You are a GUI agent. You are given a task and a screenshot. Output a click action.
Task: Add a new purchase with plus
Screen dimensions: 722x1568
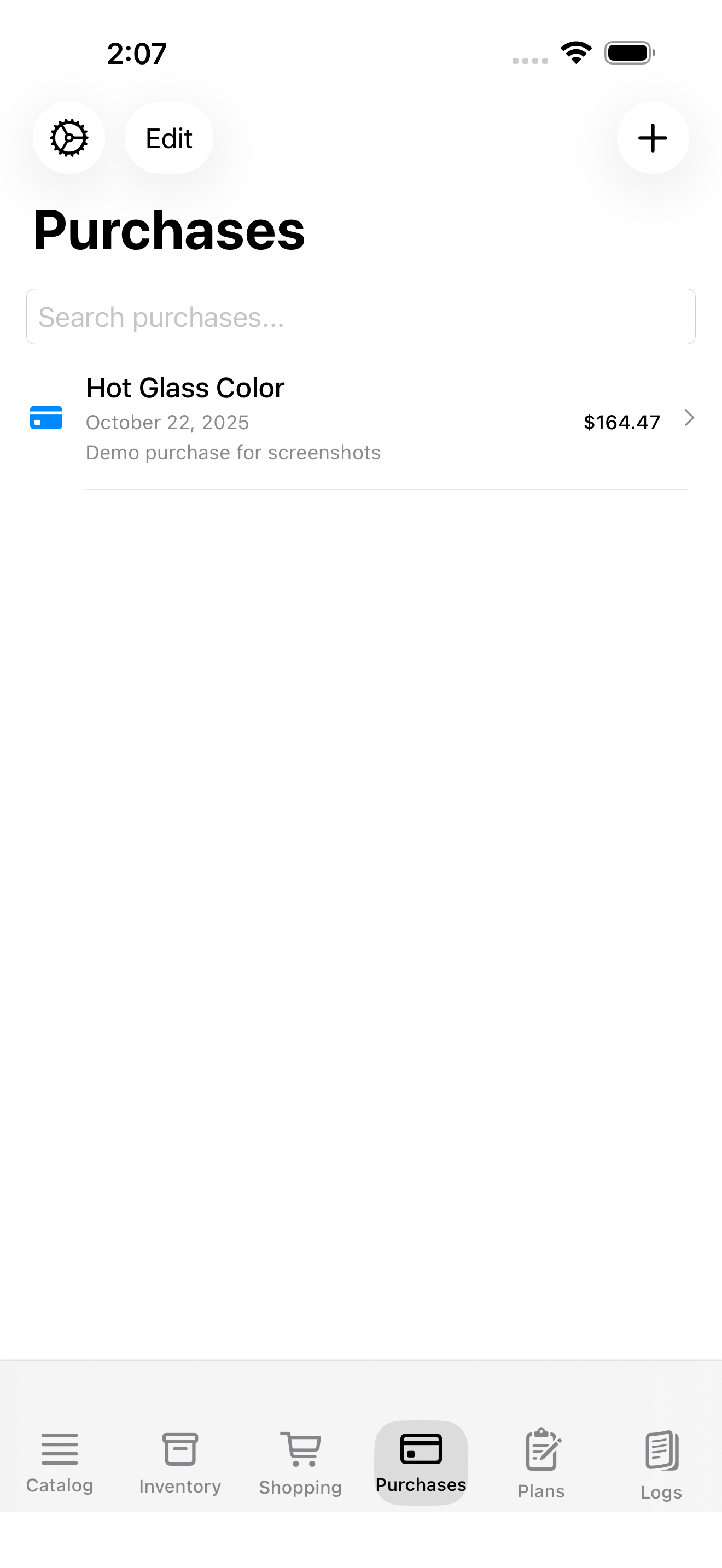(653, 138)
